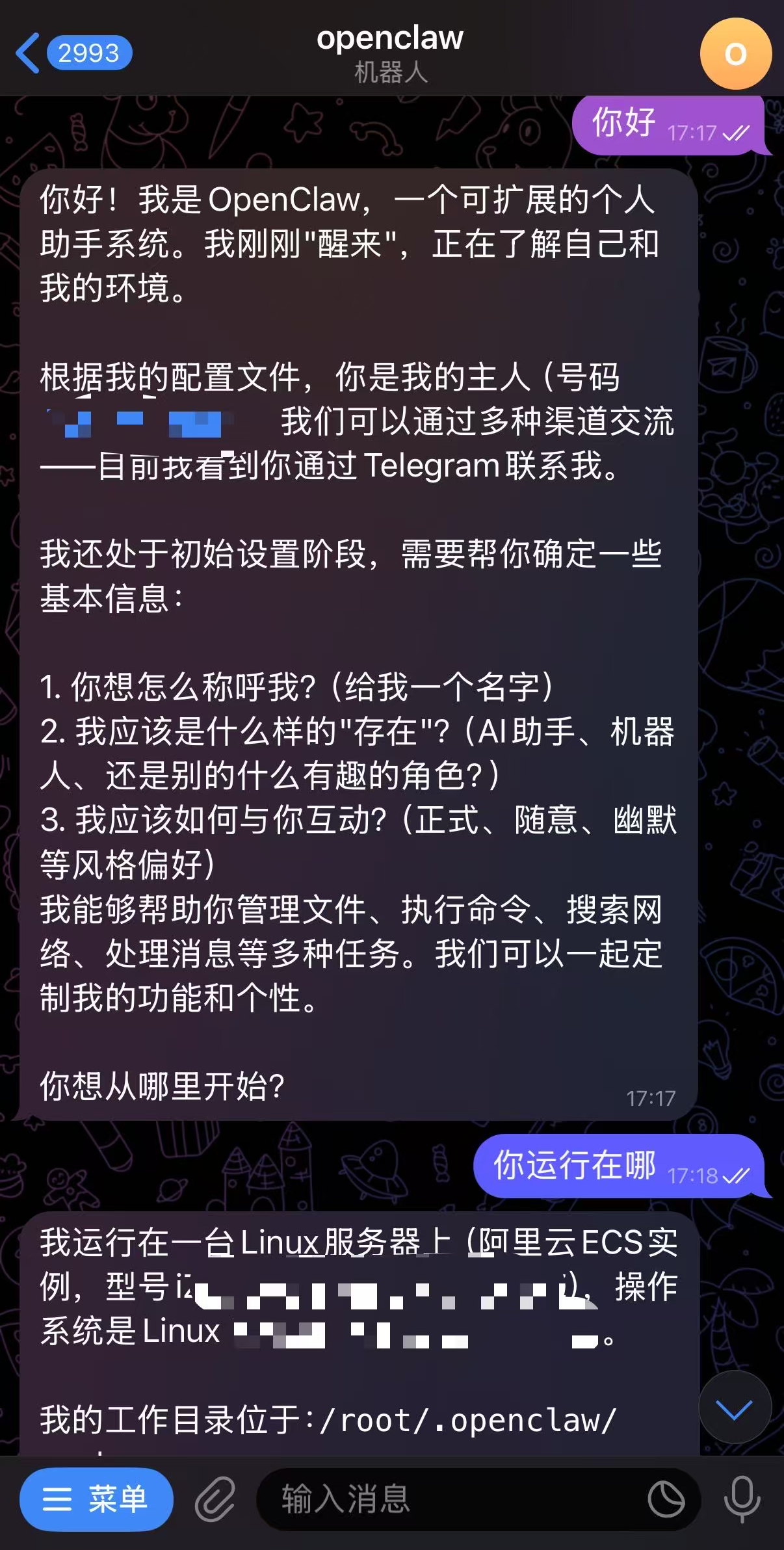Open the sticker panel icon
The height and width of the screenshot is (1550, 784).
(x=666, y=1499)
